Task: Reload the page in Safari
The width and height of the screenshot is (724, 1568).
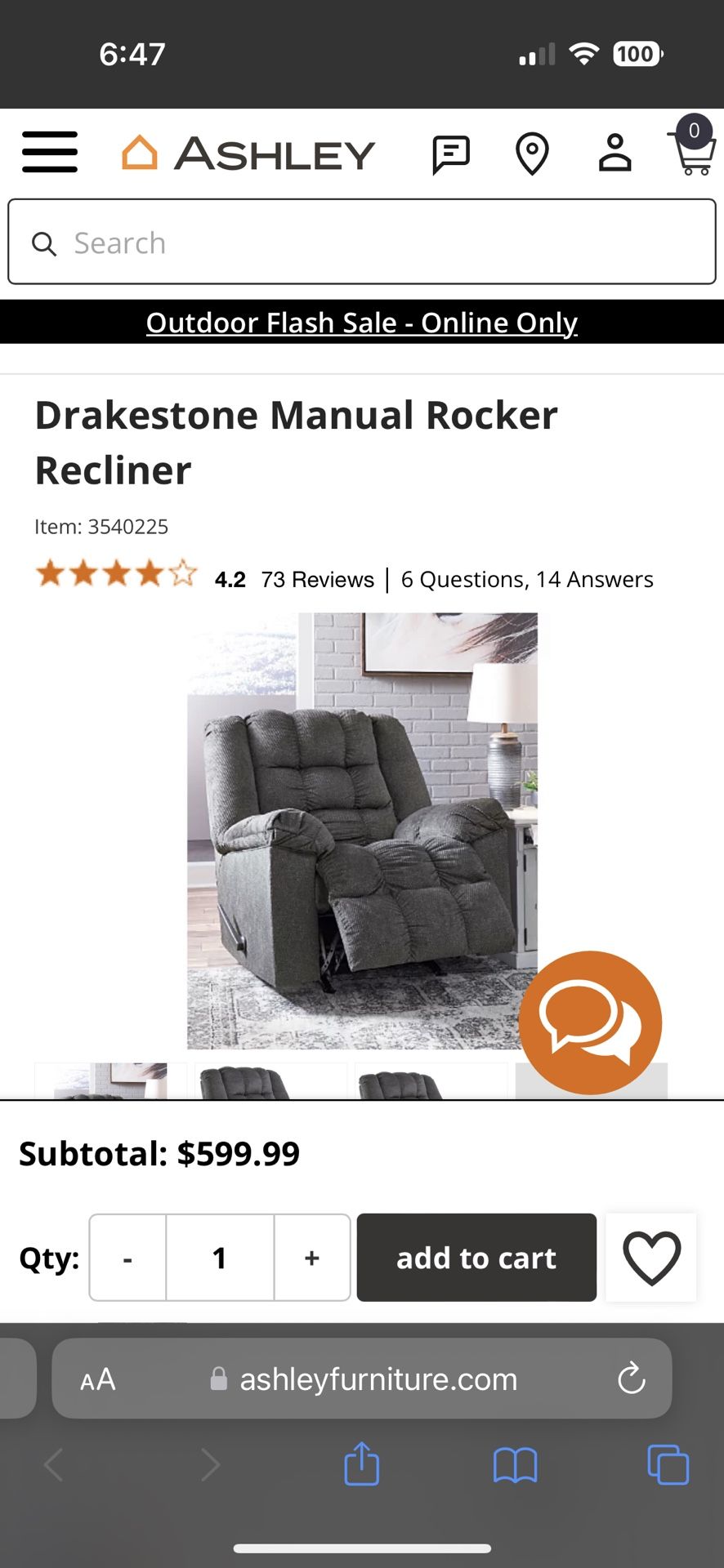Action: (x=631, y=1379)
